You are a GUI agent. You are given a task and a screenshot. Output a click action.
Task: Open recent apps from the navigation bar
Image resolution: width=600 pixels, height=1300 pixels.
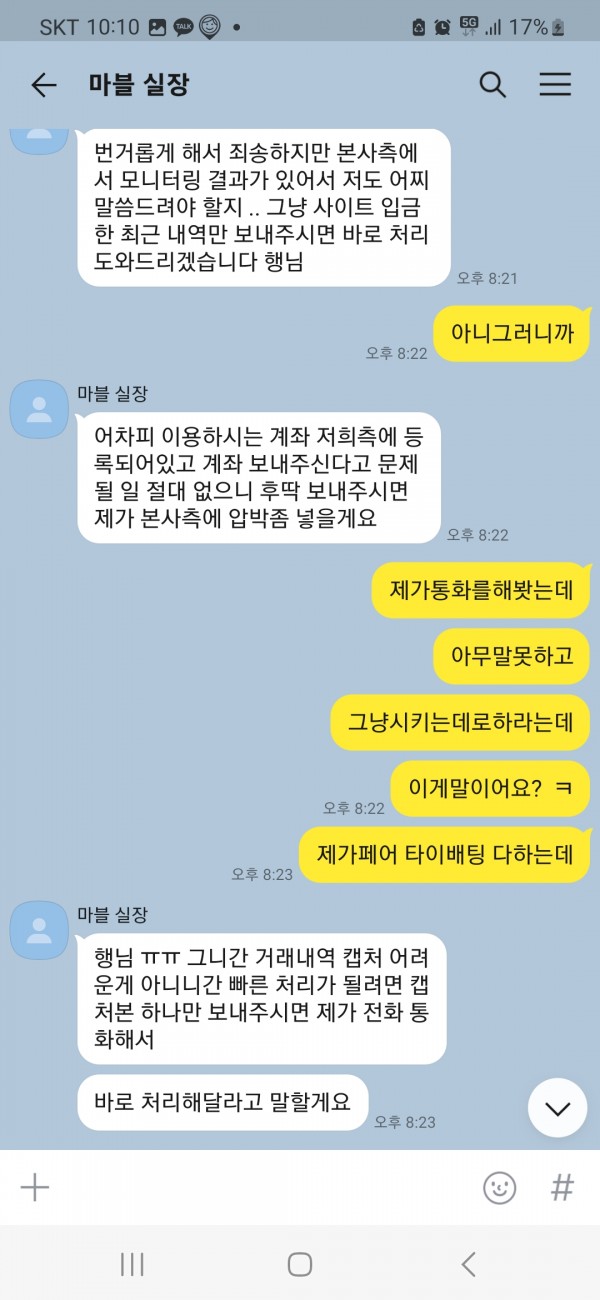132,1264
